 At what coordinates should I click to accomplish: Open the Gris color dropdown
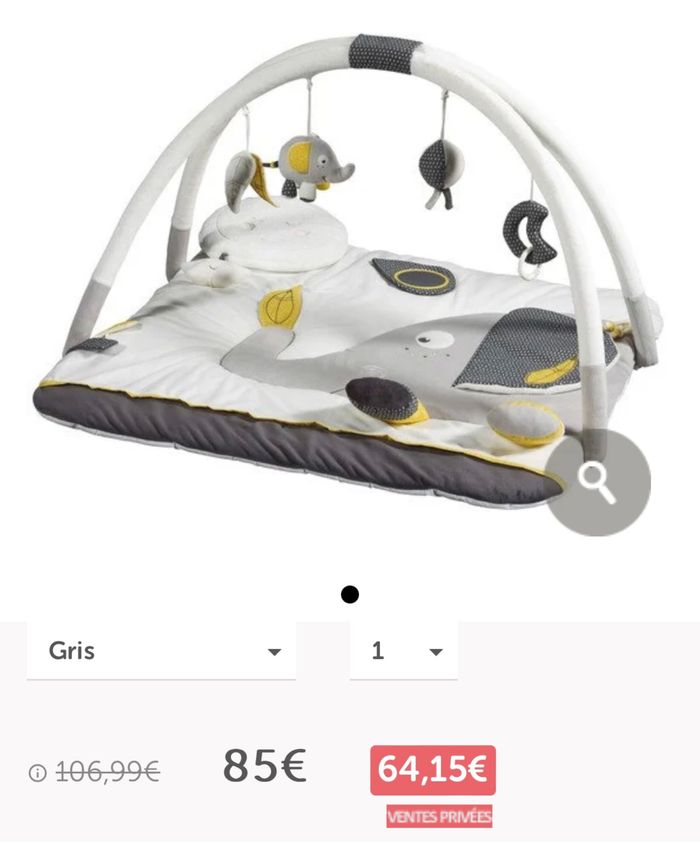(161, 651)
